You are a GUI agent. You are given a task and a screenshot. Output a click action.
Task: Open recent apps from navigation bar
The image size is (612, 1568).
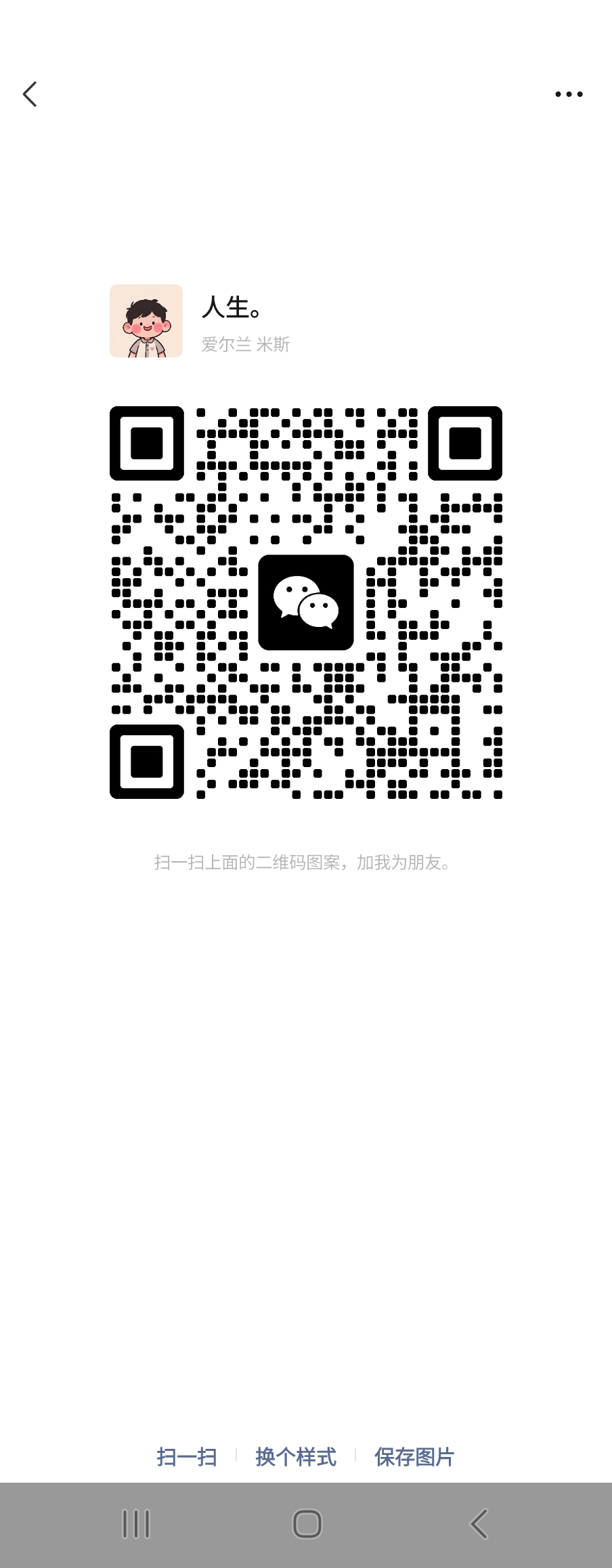pos(135,1525)
